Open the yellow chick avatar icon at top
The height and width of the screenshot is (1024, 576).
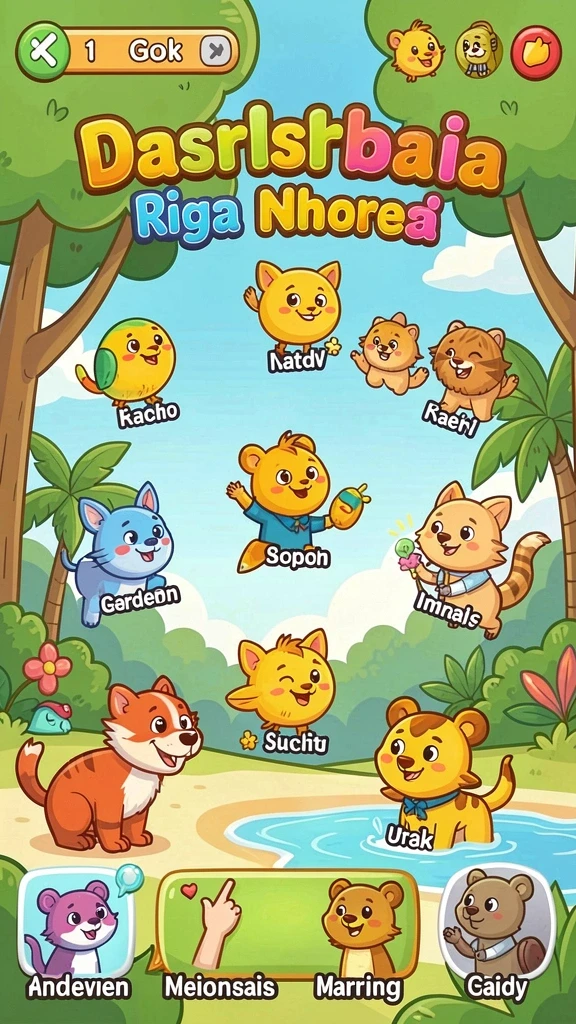[416, 50]
